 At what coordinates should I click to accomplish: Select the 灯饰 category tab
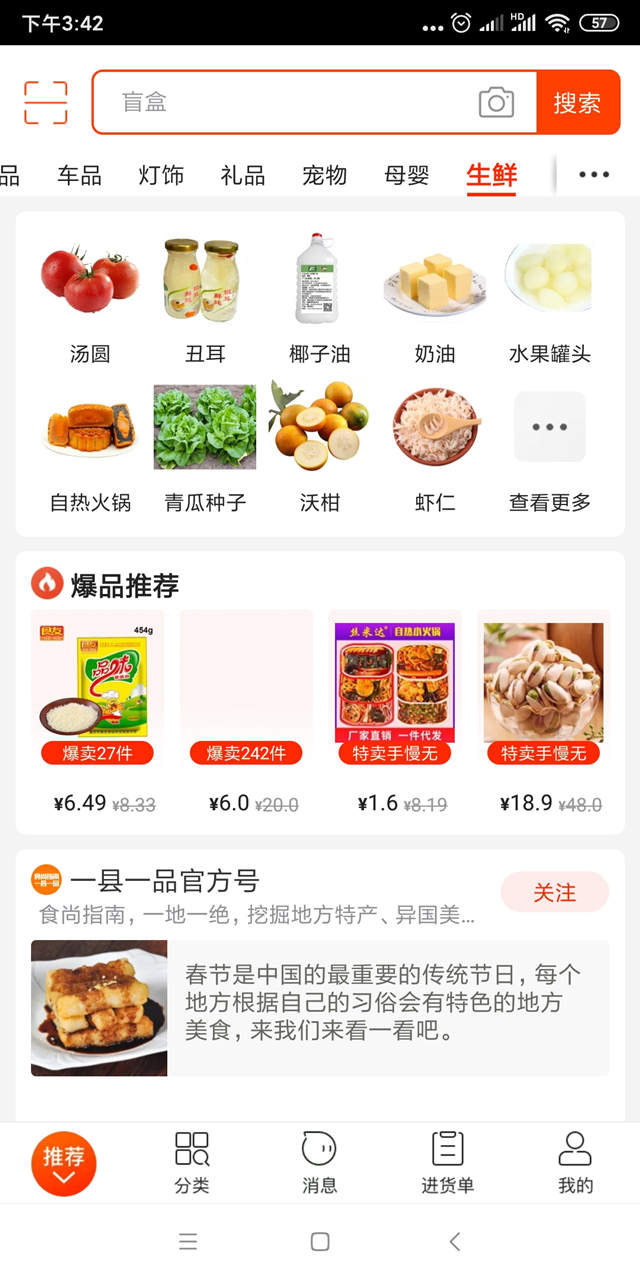pos(161,176)
